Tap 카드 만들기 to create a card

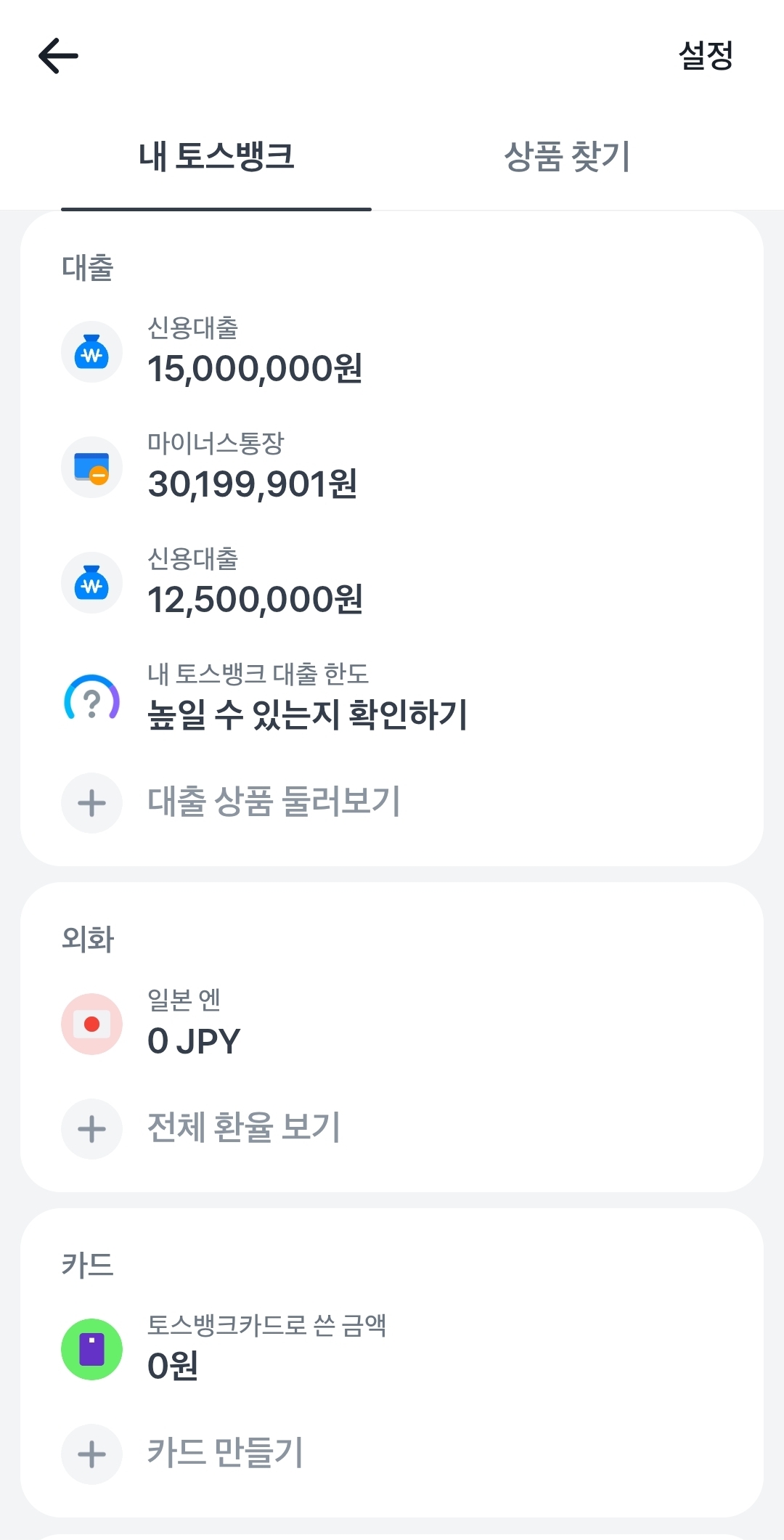coord(224,1454)
